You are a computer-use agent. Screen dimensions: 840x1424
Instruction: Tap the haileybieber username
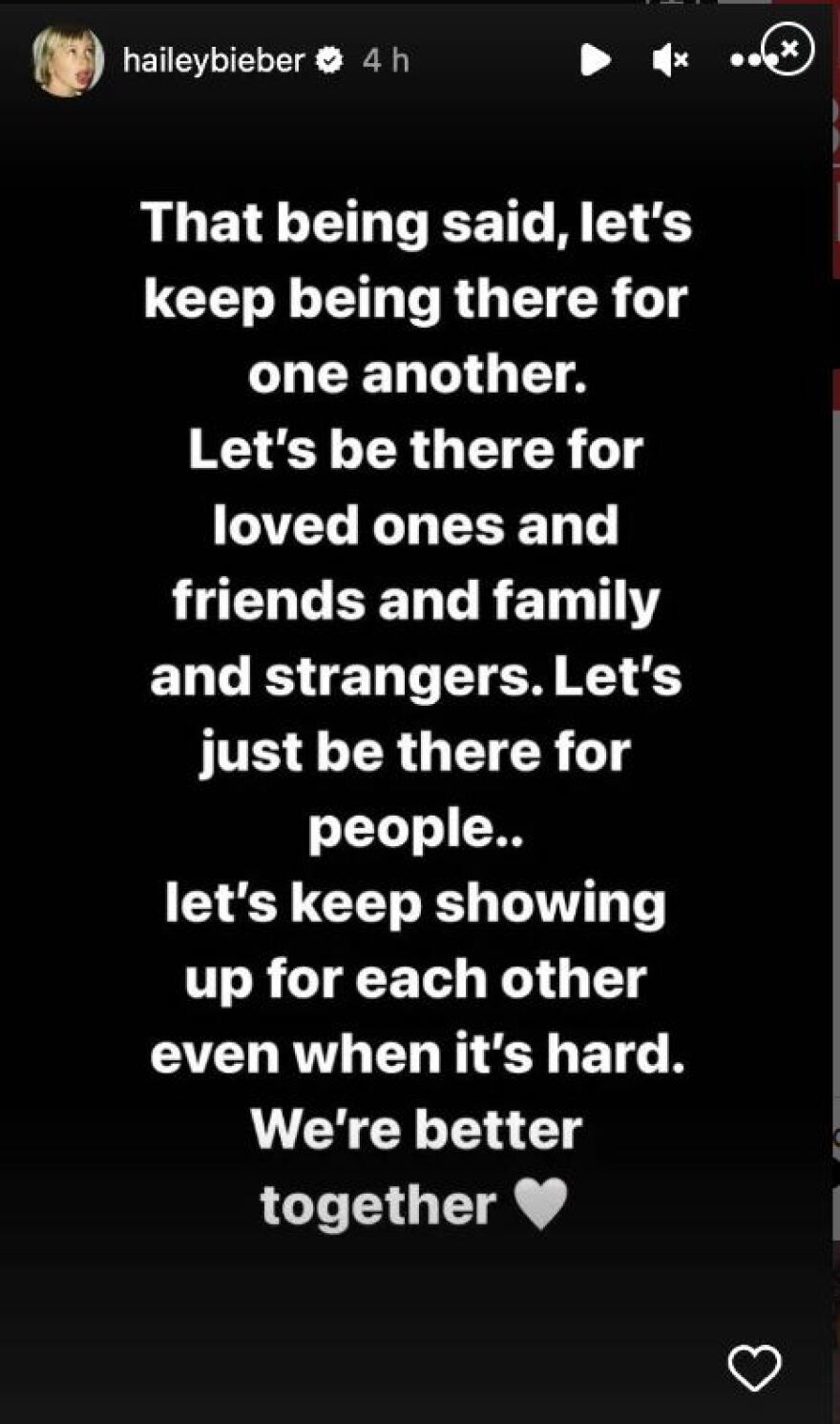point(213,61)
